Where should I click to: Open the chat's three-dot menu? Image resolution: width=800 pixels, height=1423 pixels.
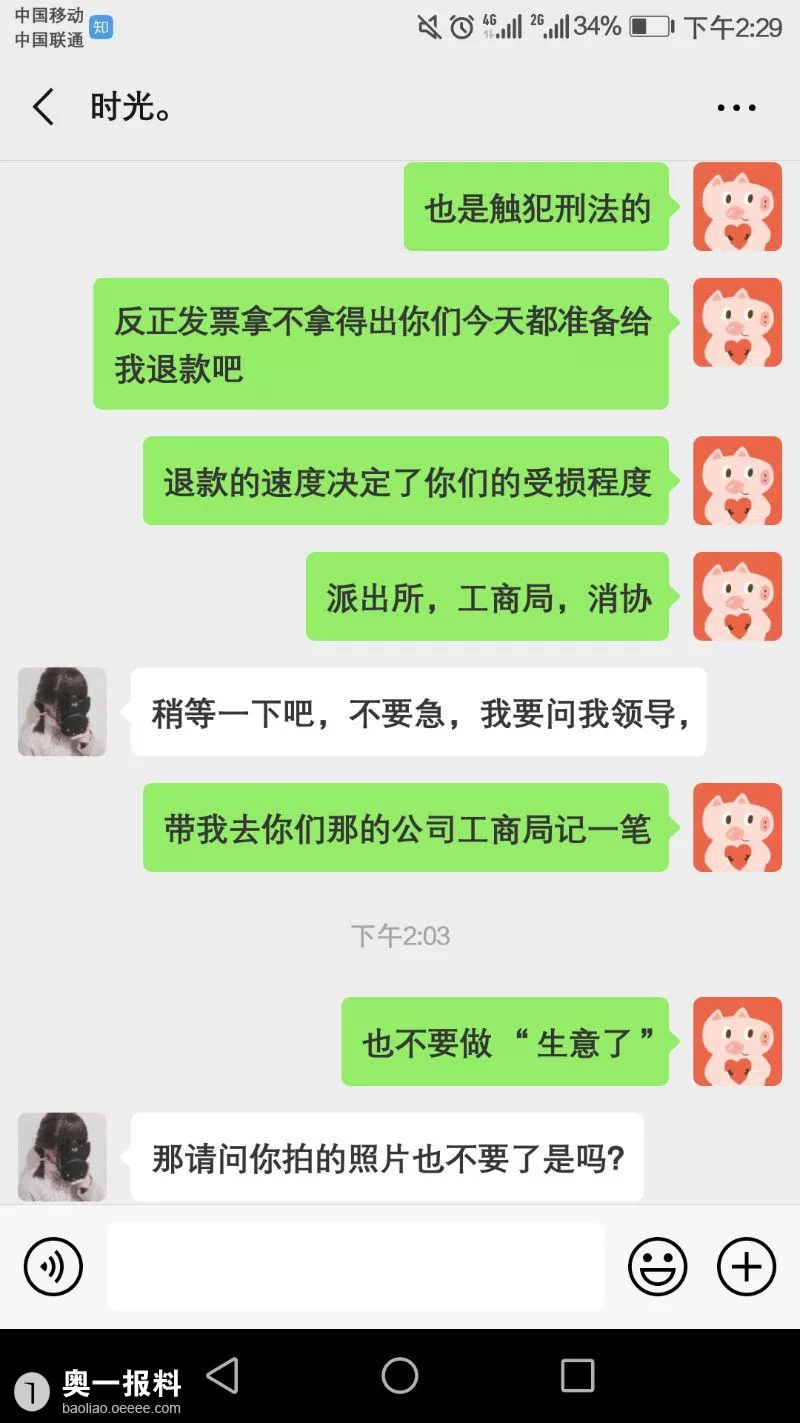click(x=736, y=108)
